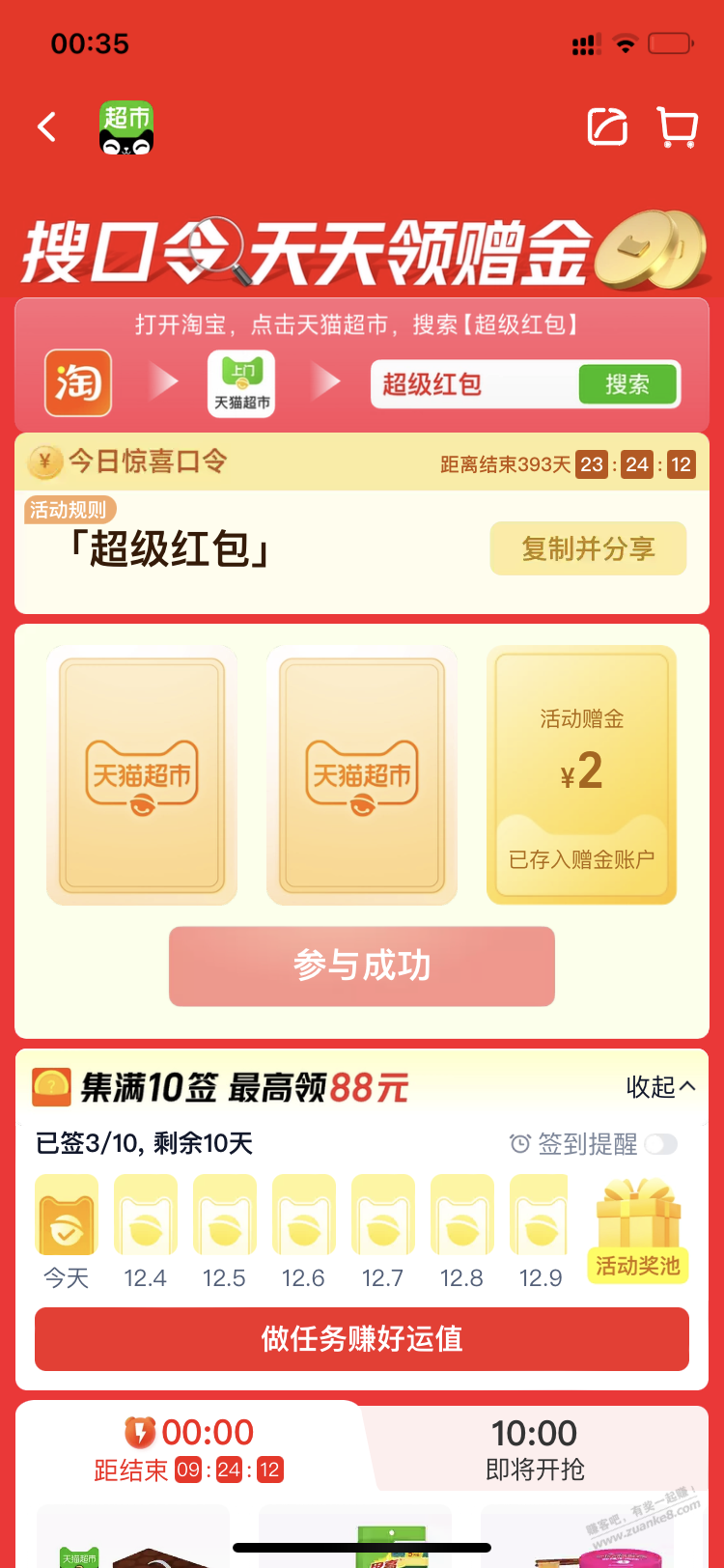
Task: Tap 复制并分享 button
Action: pos(588,548)
